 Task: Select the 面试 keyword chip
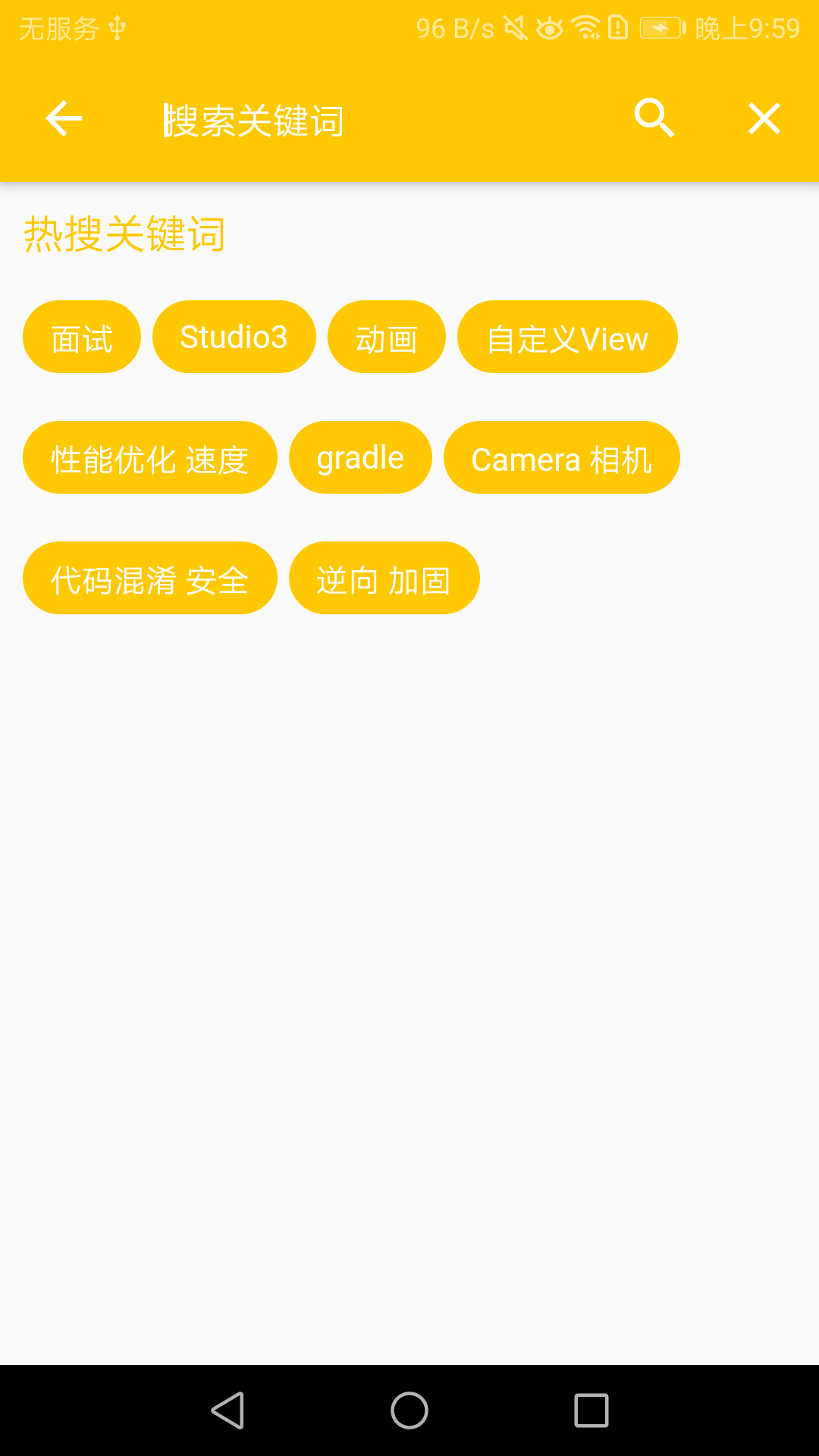(82, 337)
